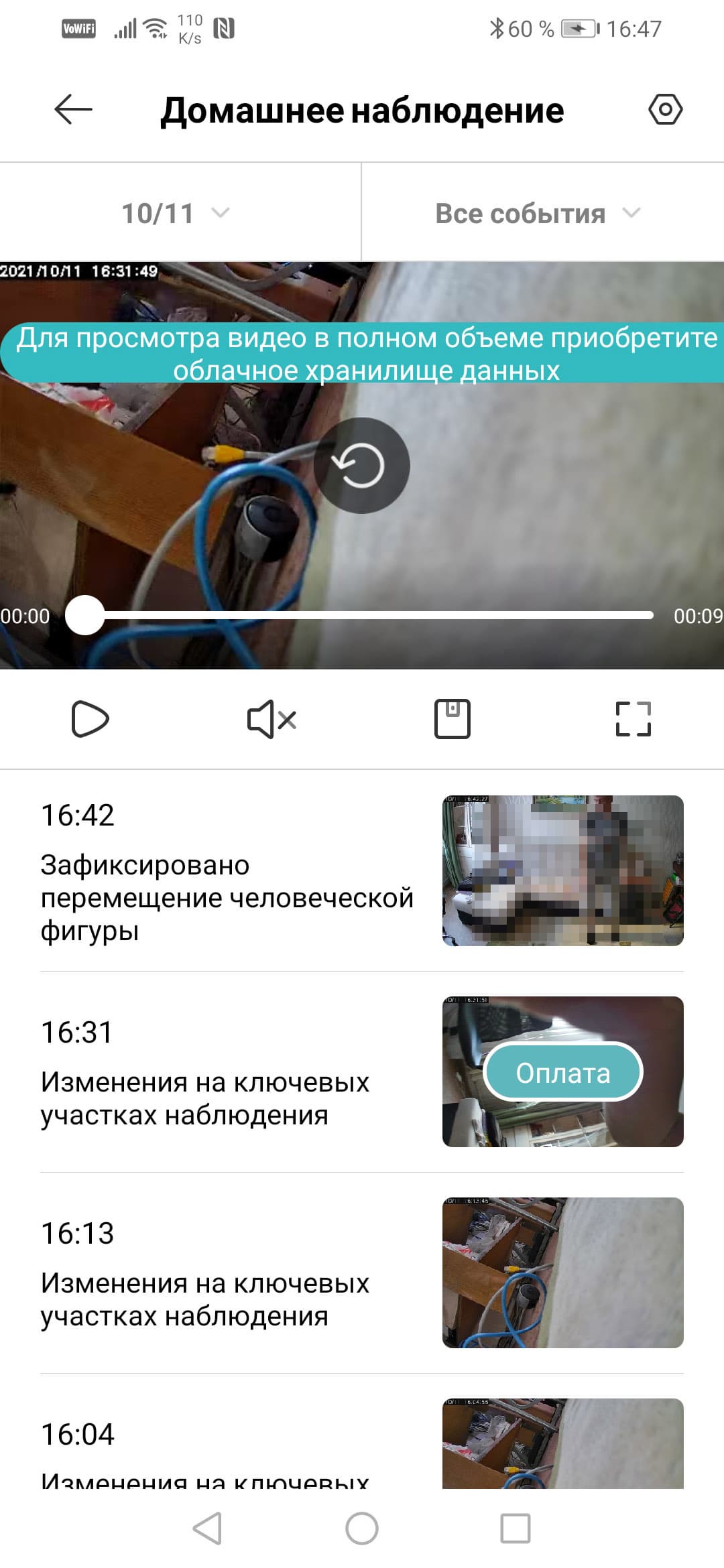
Task: Save the recording with the storage icon
Action: coord(452,720)
